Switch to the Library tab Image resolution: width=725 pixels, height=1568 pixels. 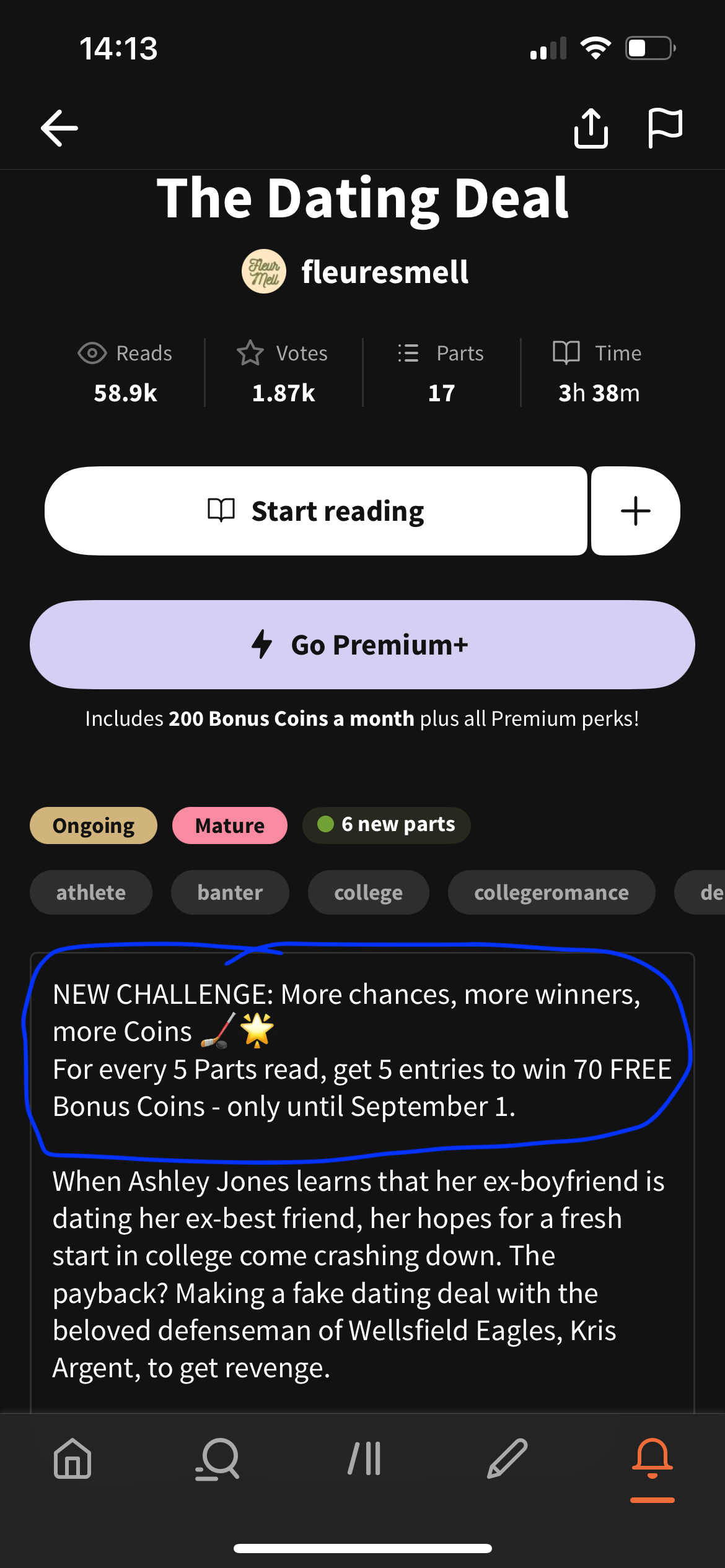(x=364, y=1458)
